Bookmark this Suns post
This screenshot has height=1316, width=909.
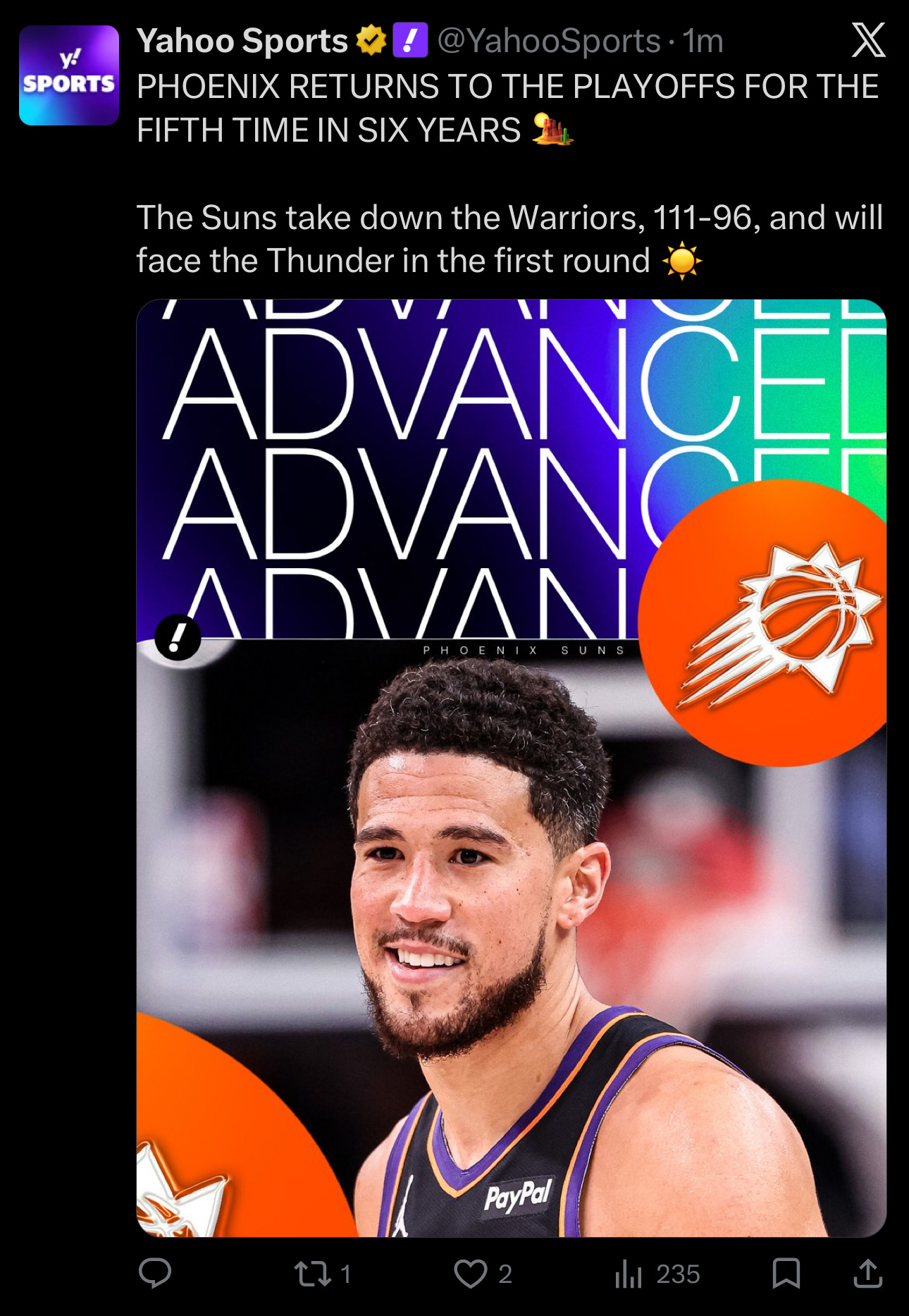[x=786, y=1273]
